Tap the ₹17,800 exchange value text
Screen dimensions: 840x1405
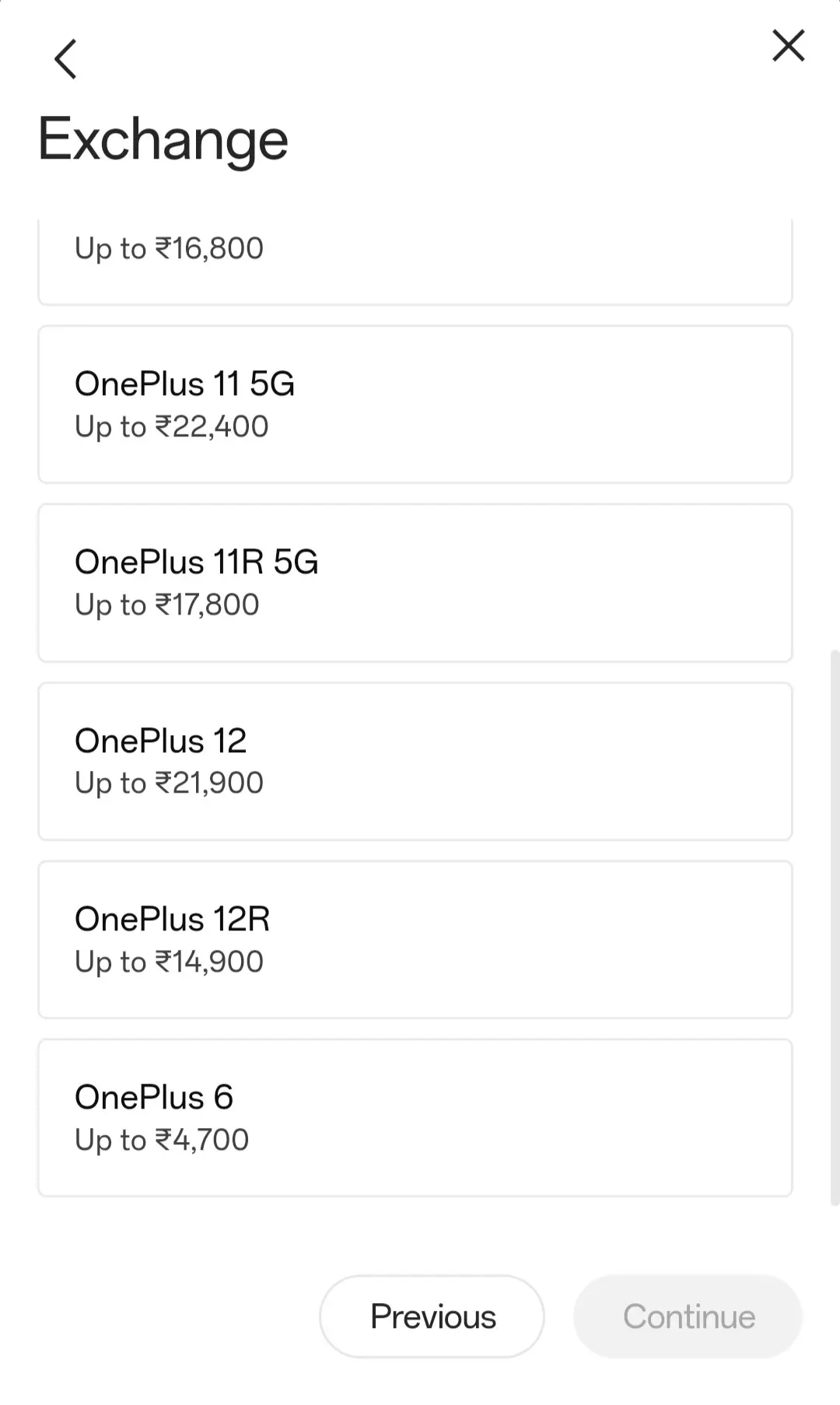click(x=167, y=604)
